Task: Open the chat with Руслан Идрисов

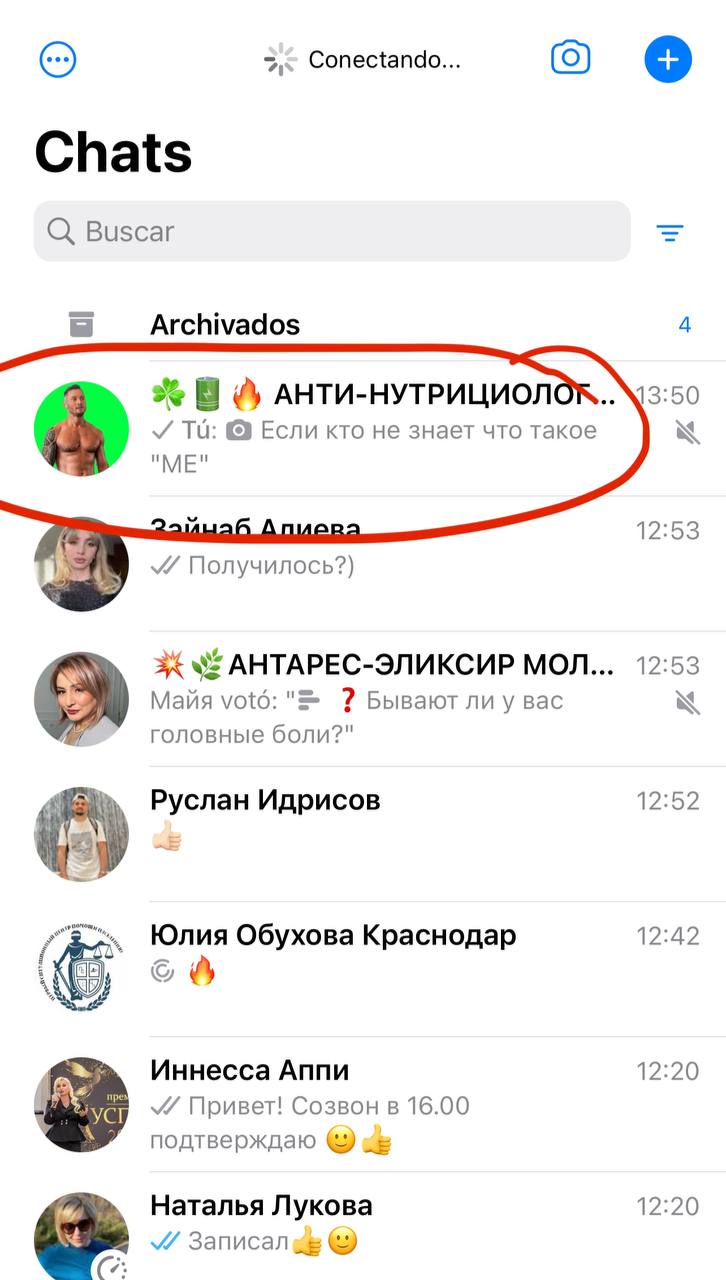Action: pyautogui.click(x=380, y=820)
